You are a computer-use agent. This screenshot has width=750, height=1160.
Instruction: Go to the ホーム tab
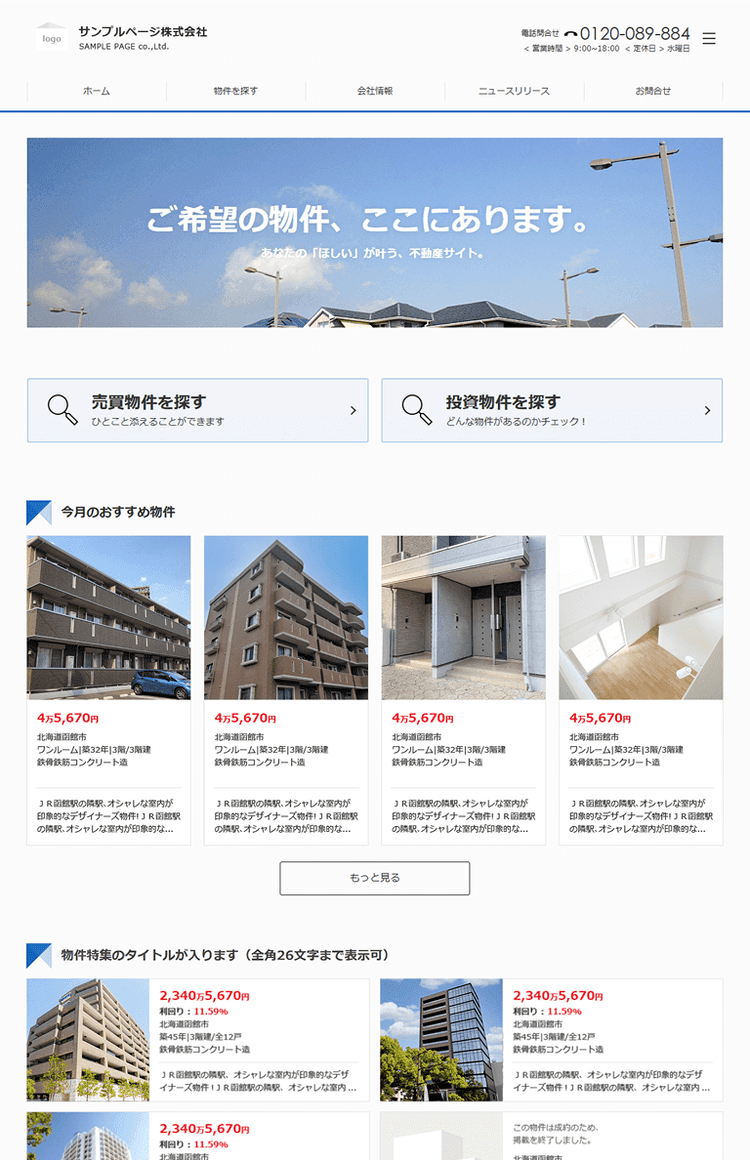(x=97, y=91)
